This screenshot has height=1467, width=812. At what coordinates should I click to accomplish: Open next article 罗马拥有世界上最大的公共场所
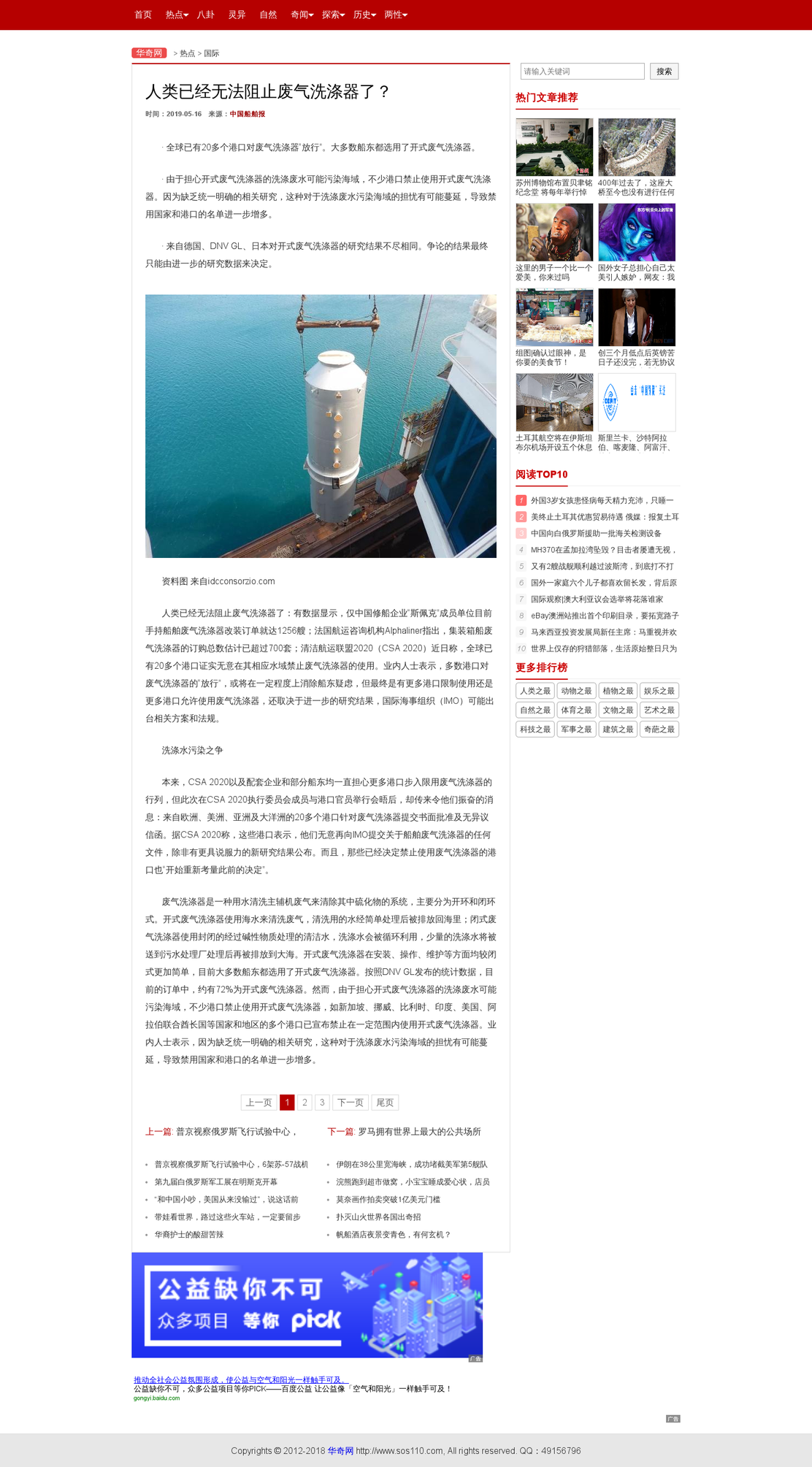(x=419, y=1132)
